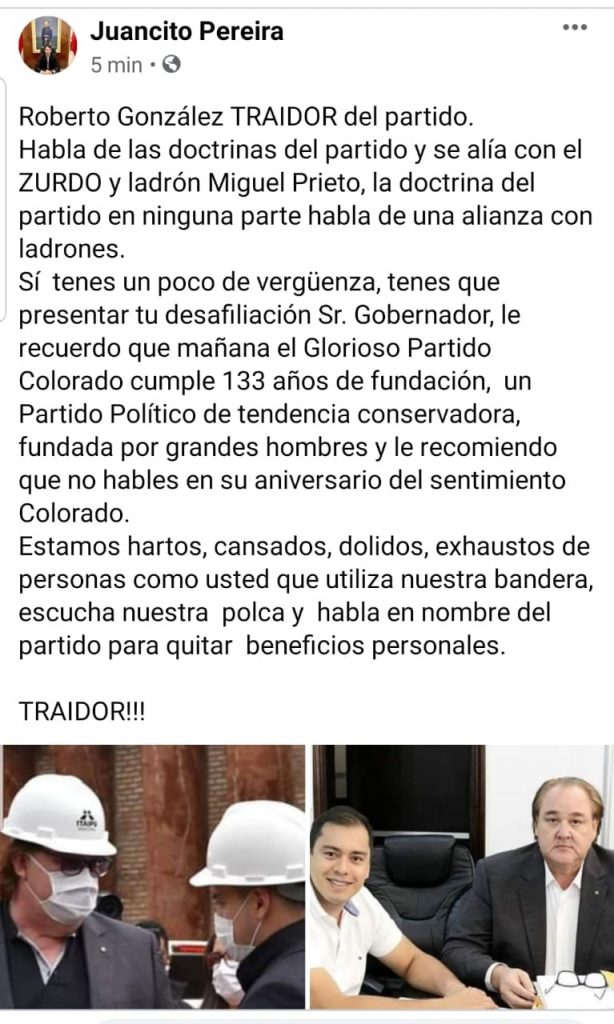The image size is (614, 1024).
Task: Open Juancito Pereira's profile picture
Action: (x=47, y=45)
